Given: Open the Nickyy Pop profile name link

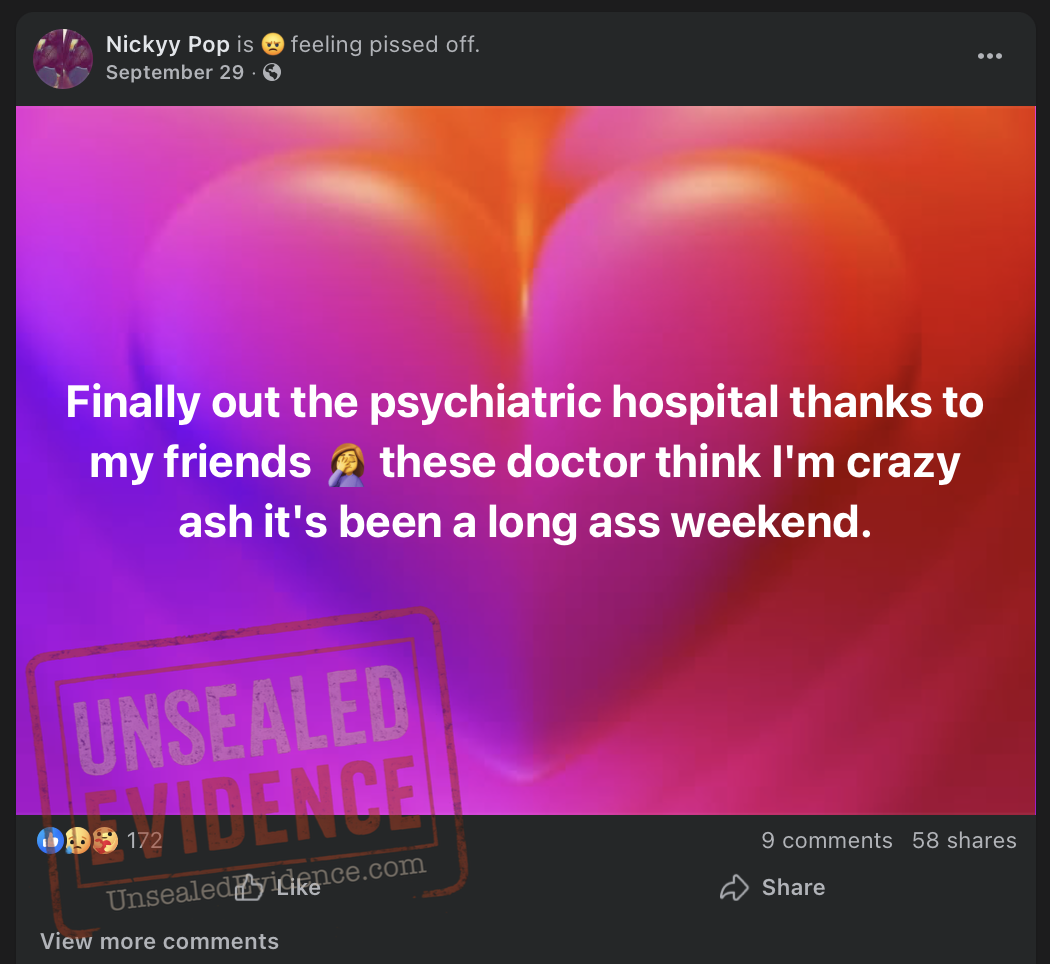Looking at the screenshot, I should [x=167, y=44].
